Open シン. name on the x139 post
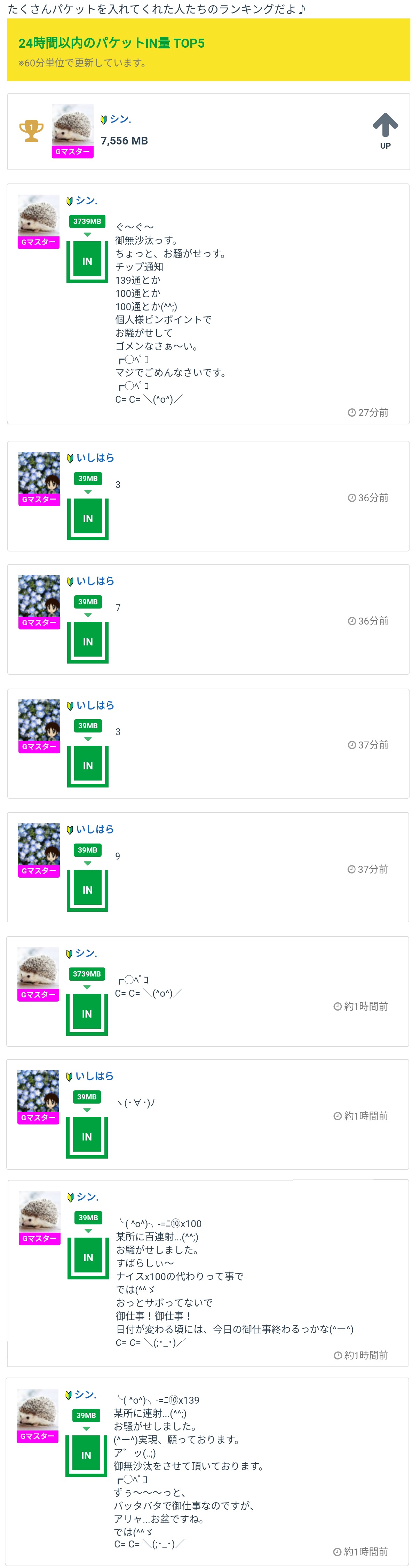The width and height of the screenshot is (420, 1568). point(85,1395)
